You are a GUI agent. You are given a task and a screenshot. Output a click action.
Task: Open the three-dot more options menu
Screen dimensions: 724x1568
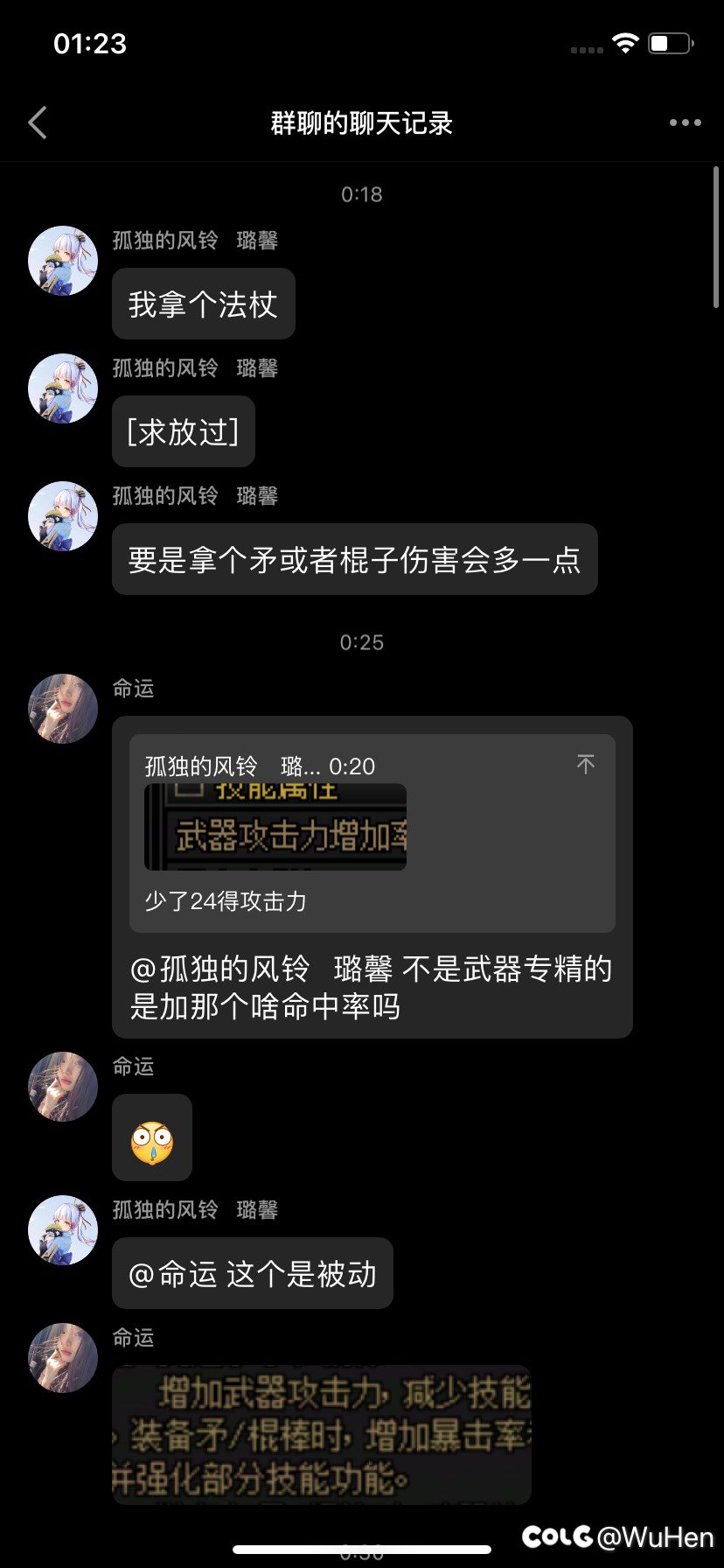[685, 122]
